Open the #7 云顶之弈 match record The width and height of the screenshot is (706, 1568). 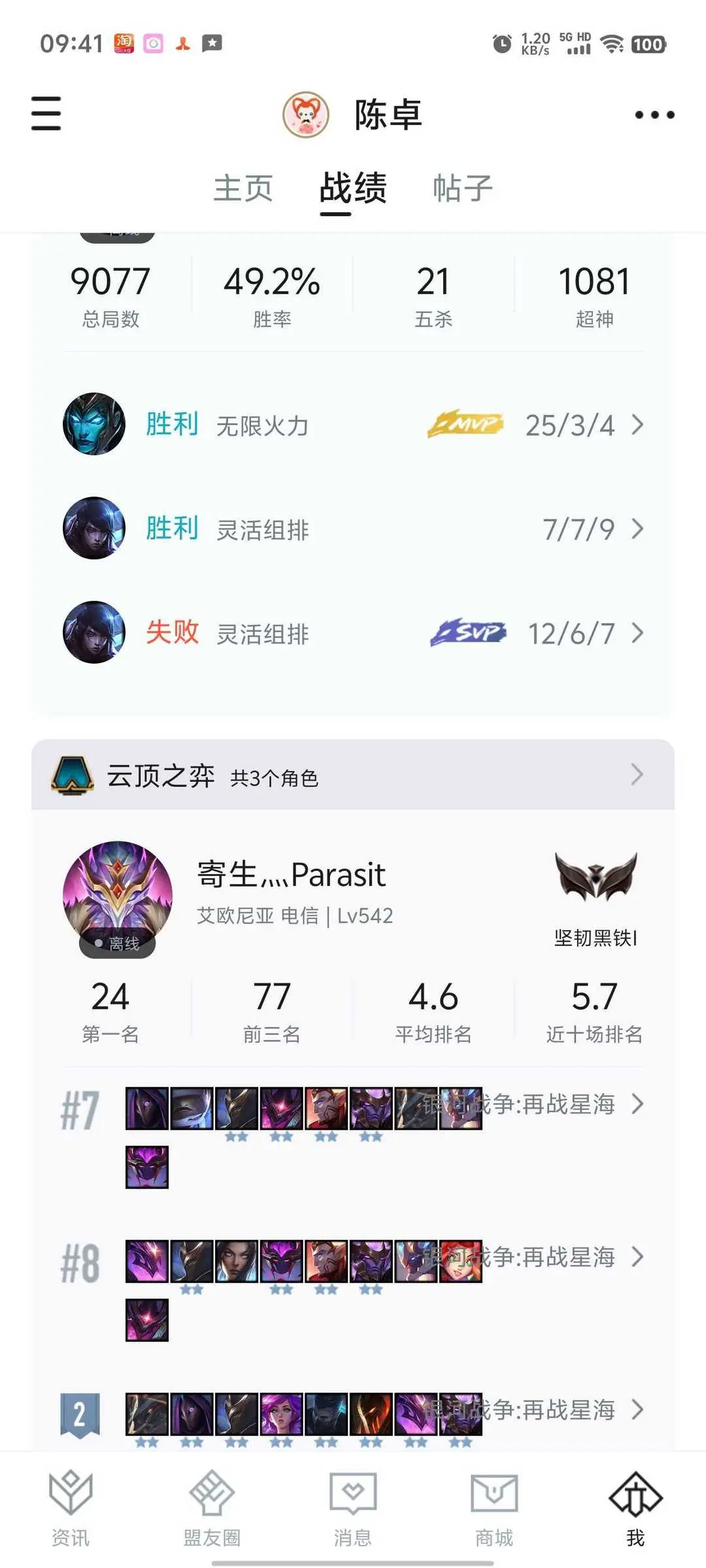pos(353,1137)
